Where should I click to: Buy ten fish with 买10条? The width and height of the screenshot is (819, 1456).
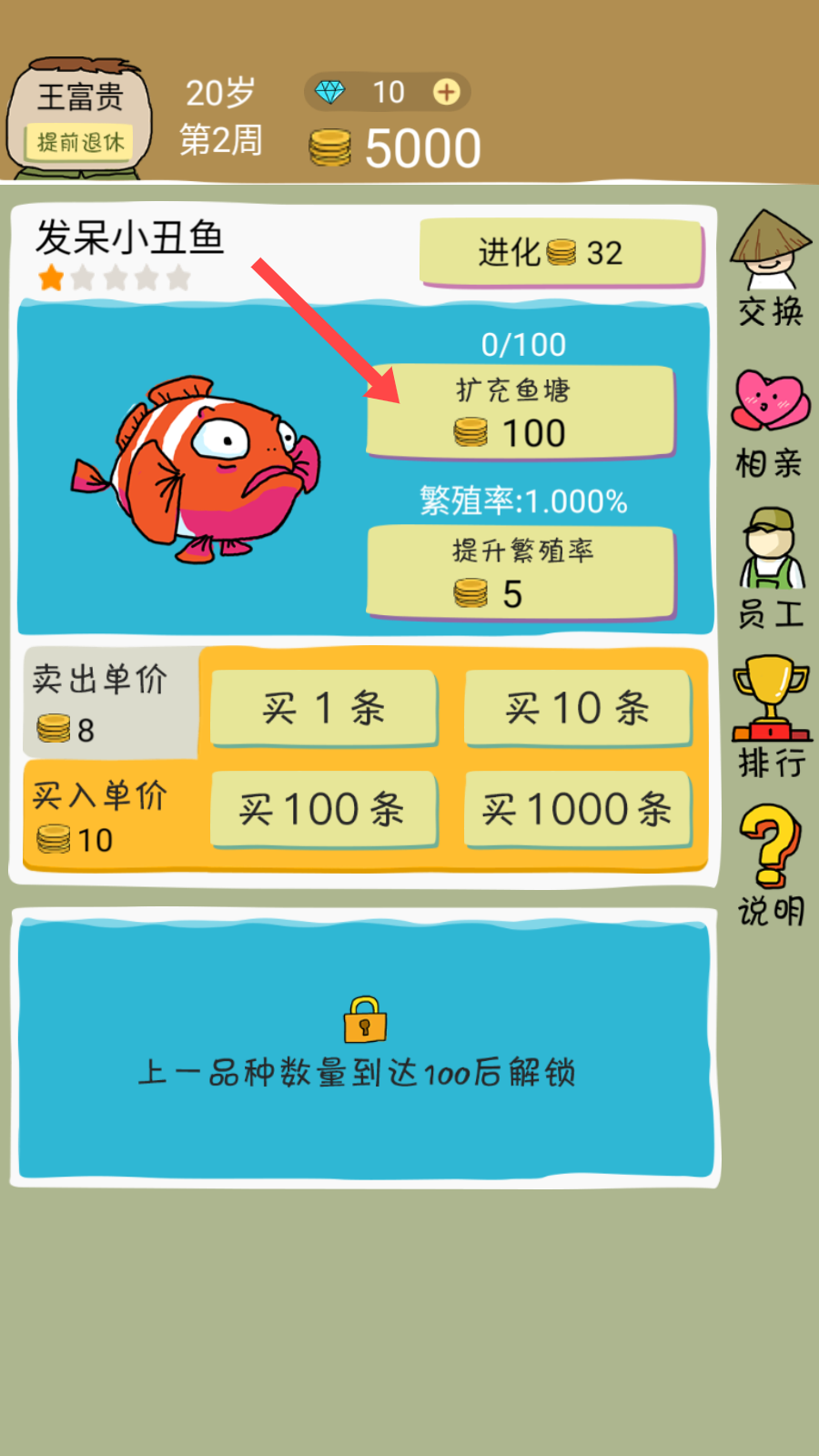pos(578,708)
